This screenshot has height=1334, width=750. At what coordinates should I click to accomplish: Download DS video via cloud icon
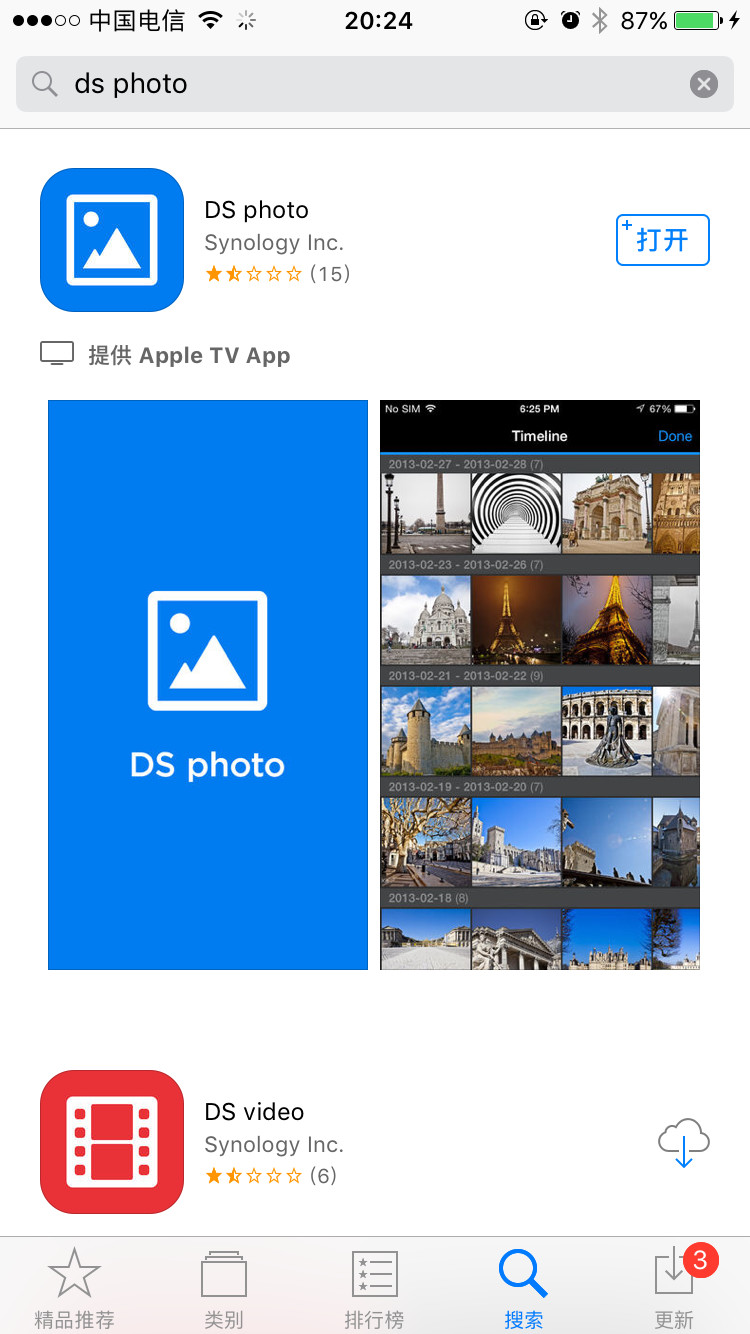(x=684, y=1142)
